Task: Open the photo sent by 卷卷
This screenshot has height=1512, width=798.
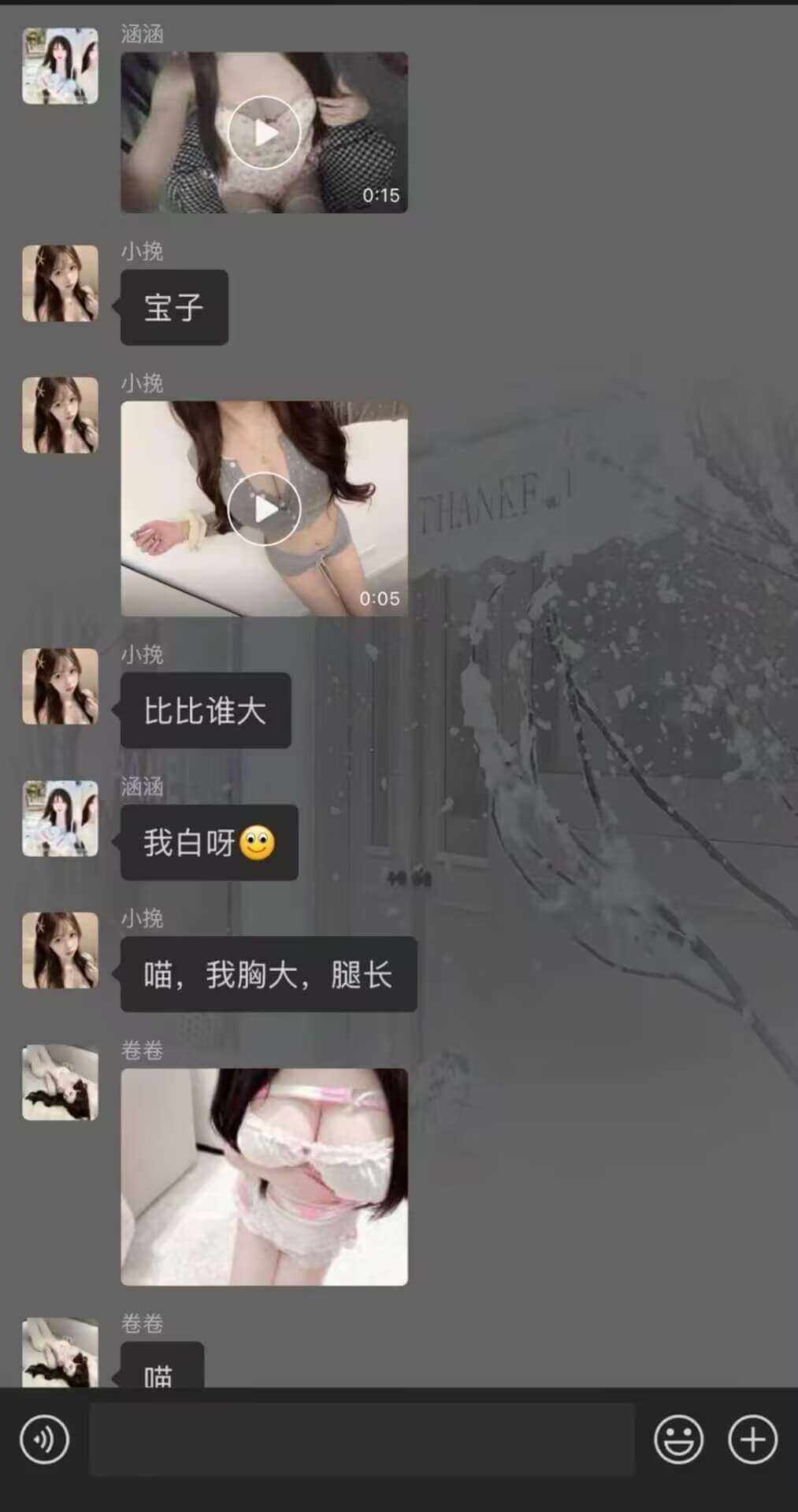Action: tap(264, 1177)
